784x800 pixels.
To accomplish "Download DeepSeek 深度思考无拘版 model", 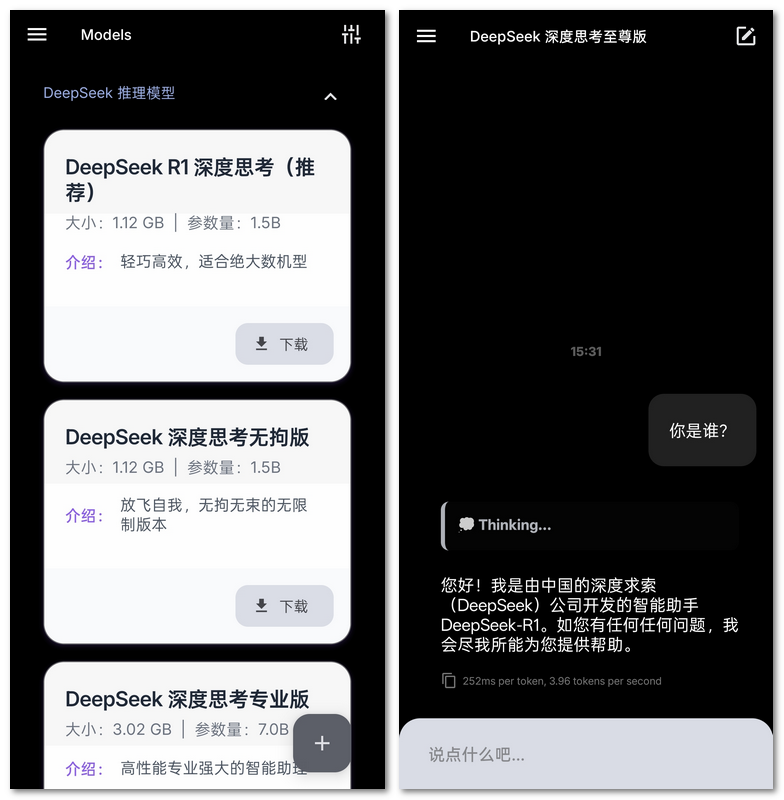I will pos(284,606).
